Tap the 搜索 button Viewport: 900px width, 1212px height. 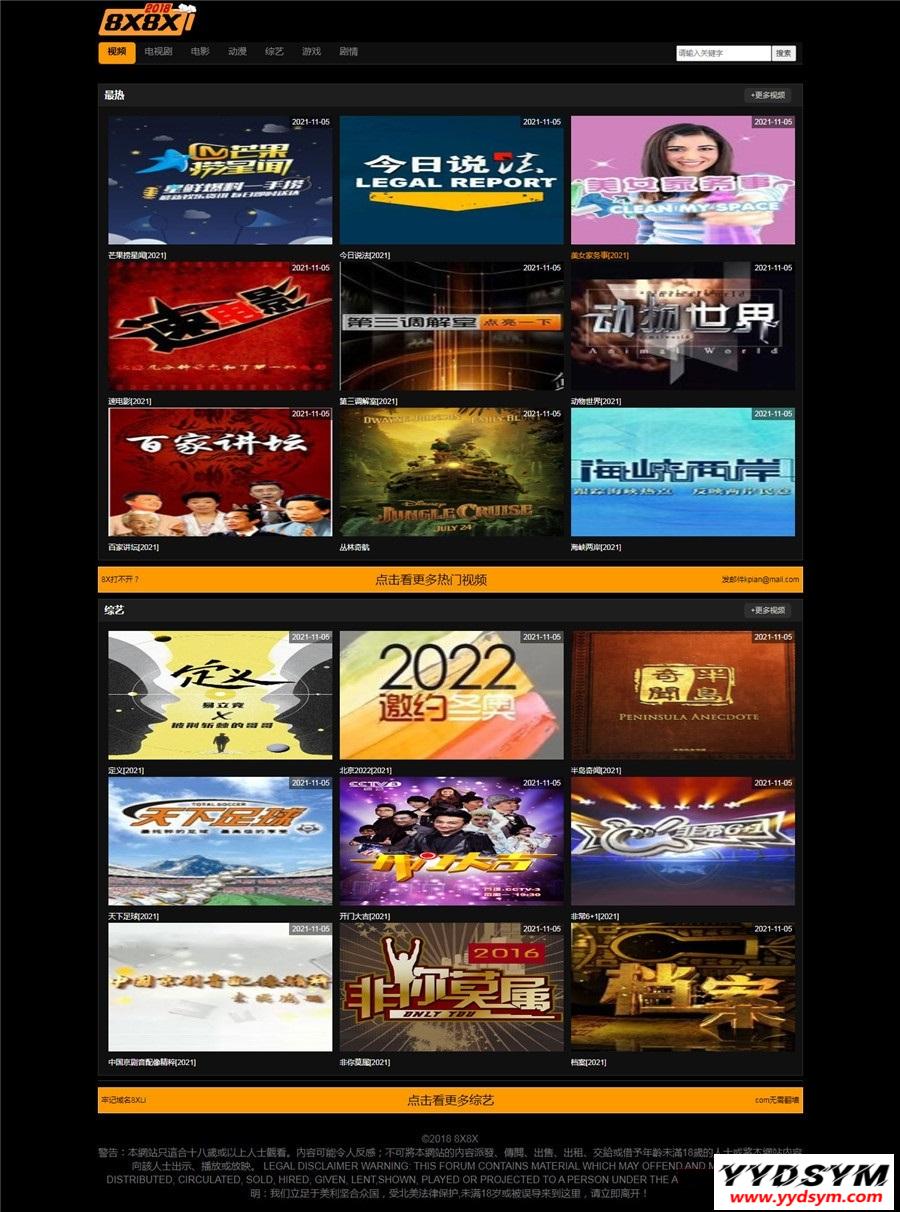point(784,53)
